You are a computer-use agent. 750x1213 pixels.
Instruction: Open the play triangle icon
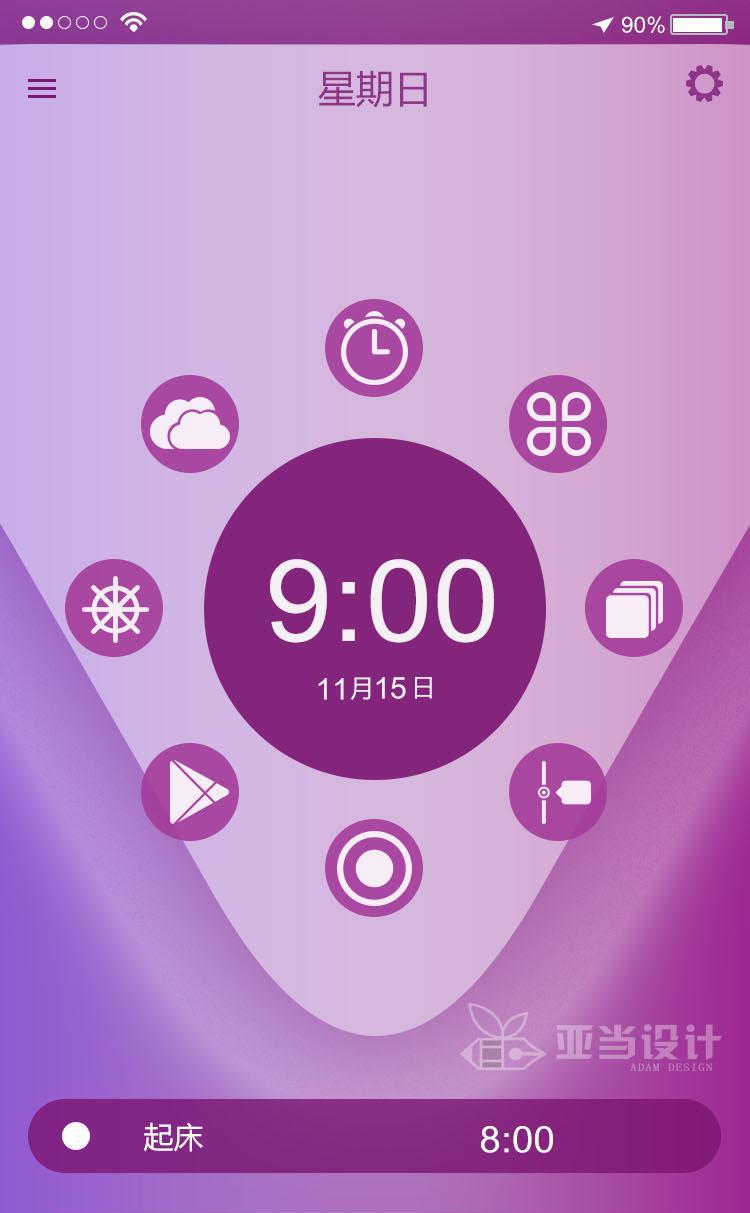coord(190,792)
